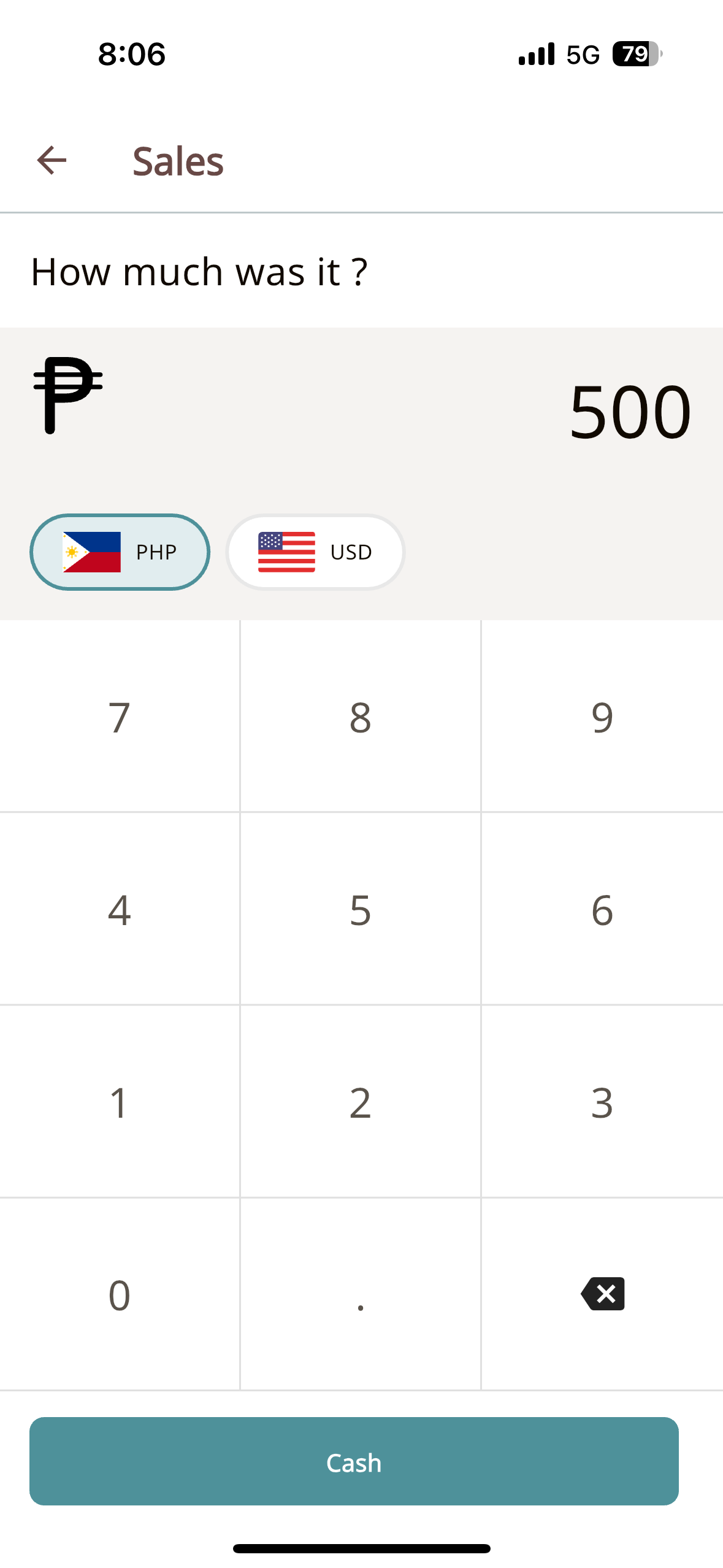Image resolution: width=723 pixels, height=1568 pixels.
Task: Switch currency to USD
Action: (315, 552)
